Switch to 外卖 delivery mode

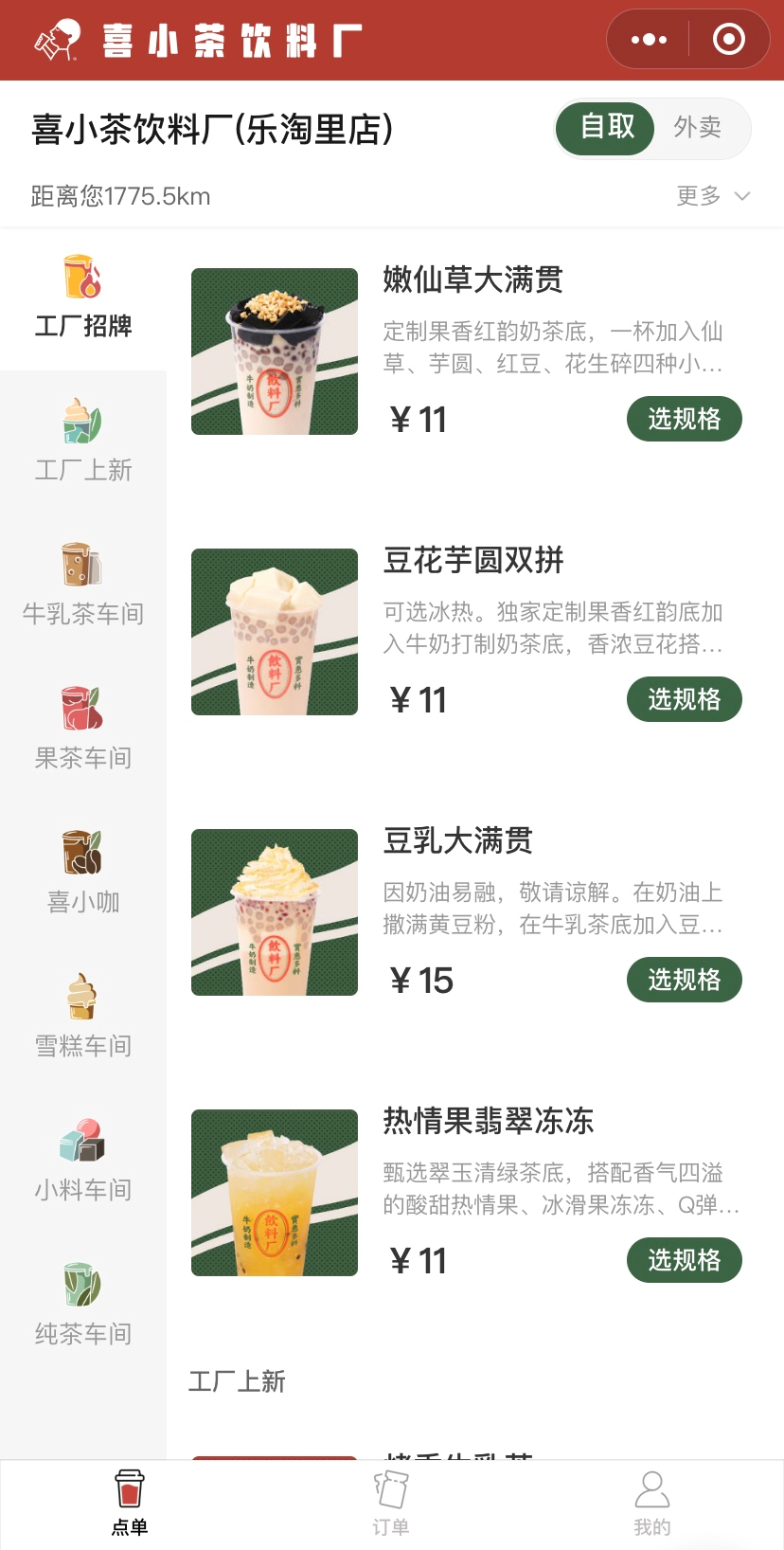tap(698, 127)
